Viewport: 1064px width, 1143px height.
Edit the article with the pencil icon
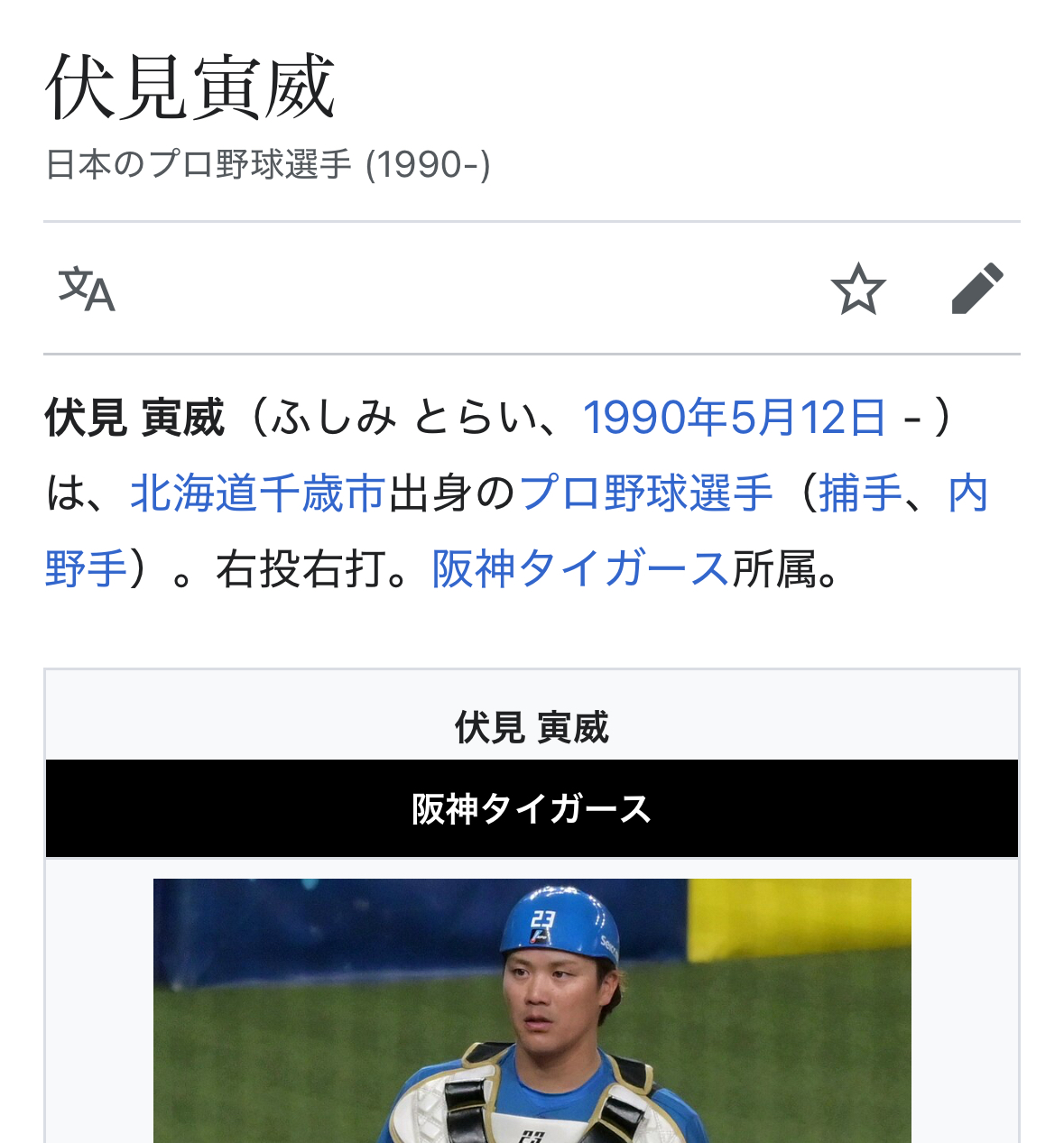tap(977, 290)
